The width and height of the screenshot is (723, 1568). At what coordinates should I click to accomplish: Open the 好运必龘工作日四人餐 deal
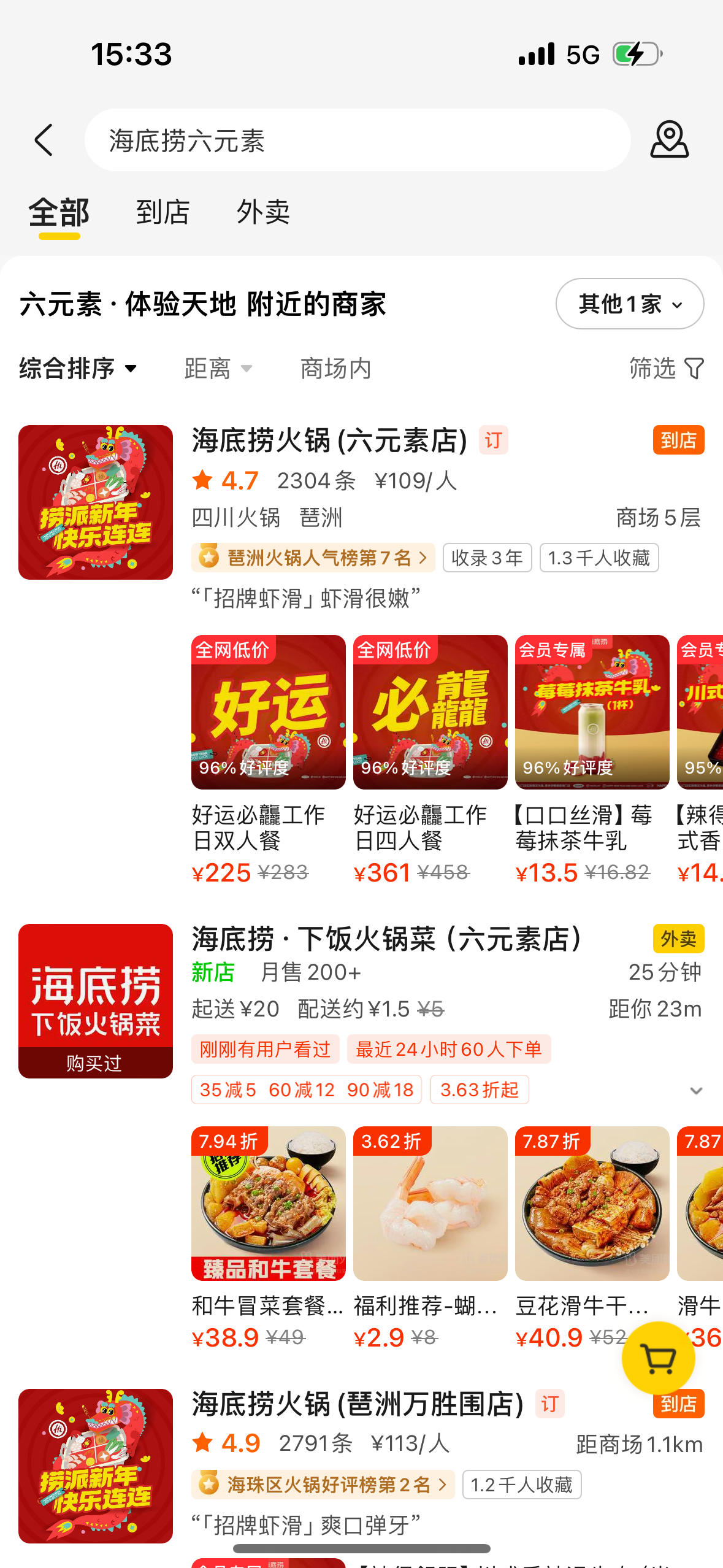click(430, 759)
